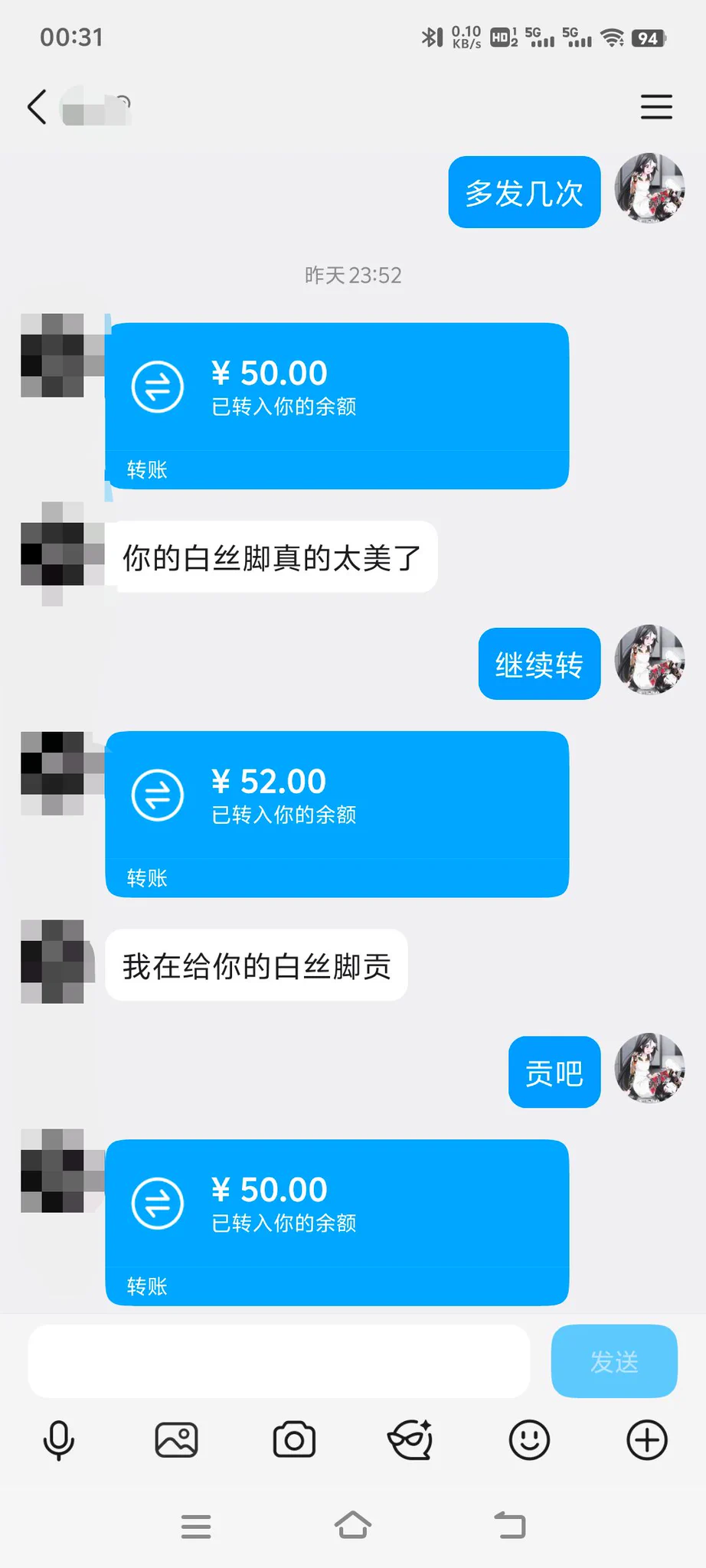This screenshot has height=1568, width=706.
Task: Tap the back arrow to leave the chat
Action: tap(36, 107)
